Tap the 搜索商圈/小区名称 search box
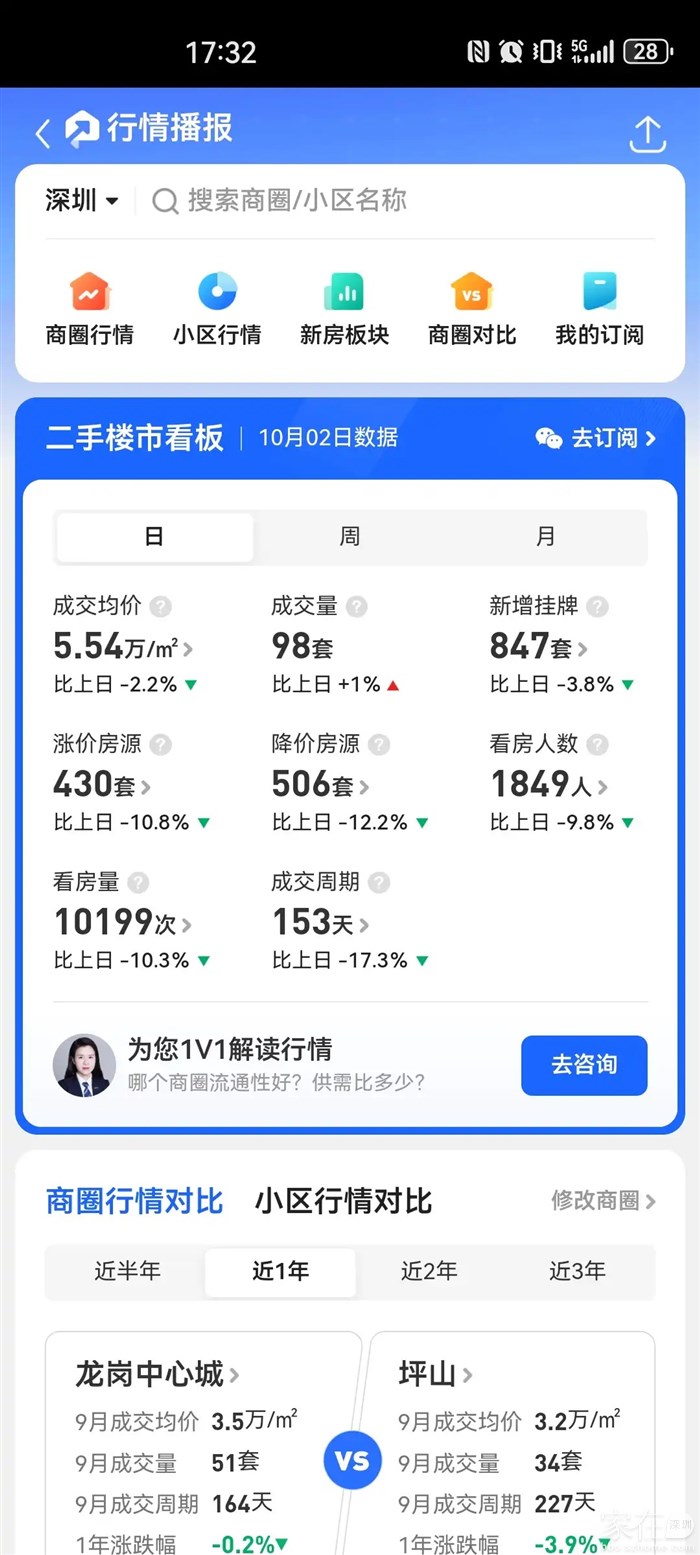The width and height of the screenshot is (700, 1555). click(x=400, y=200)
